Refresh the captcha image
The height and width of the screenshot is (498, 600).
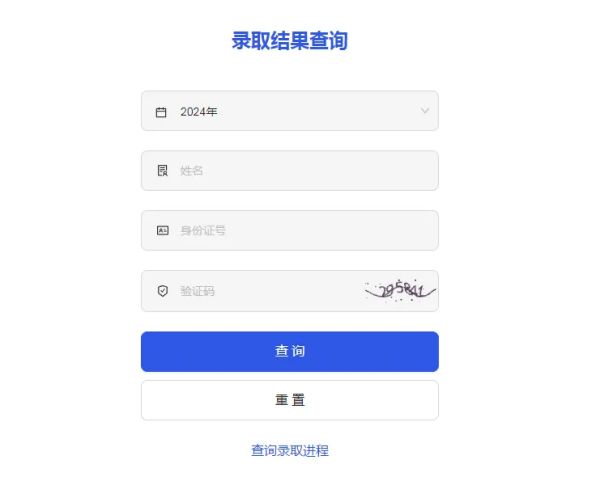click(400, 291)
